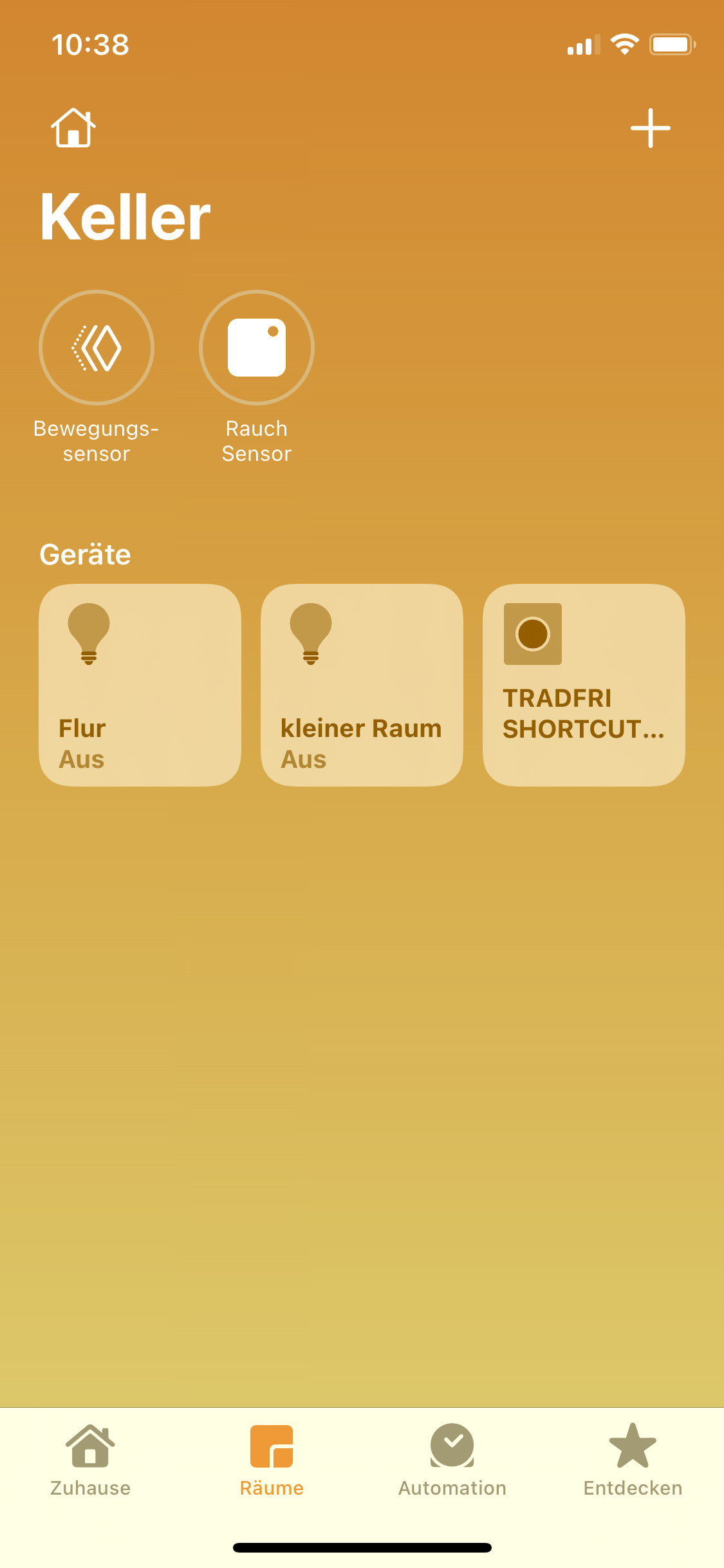Tap the plus button to add accessory

650,128
